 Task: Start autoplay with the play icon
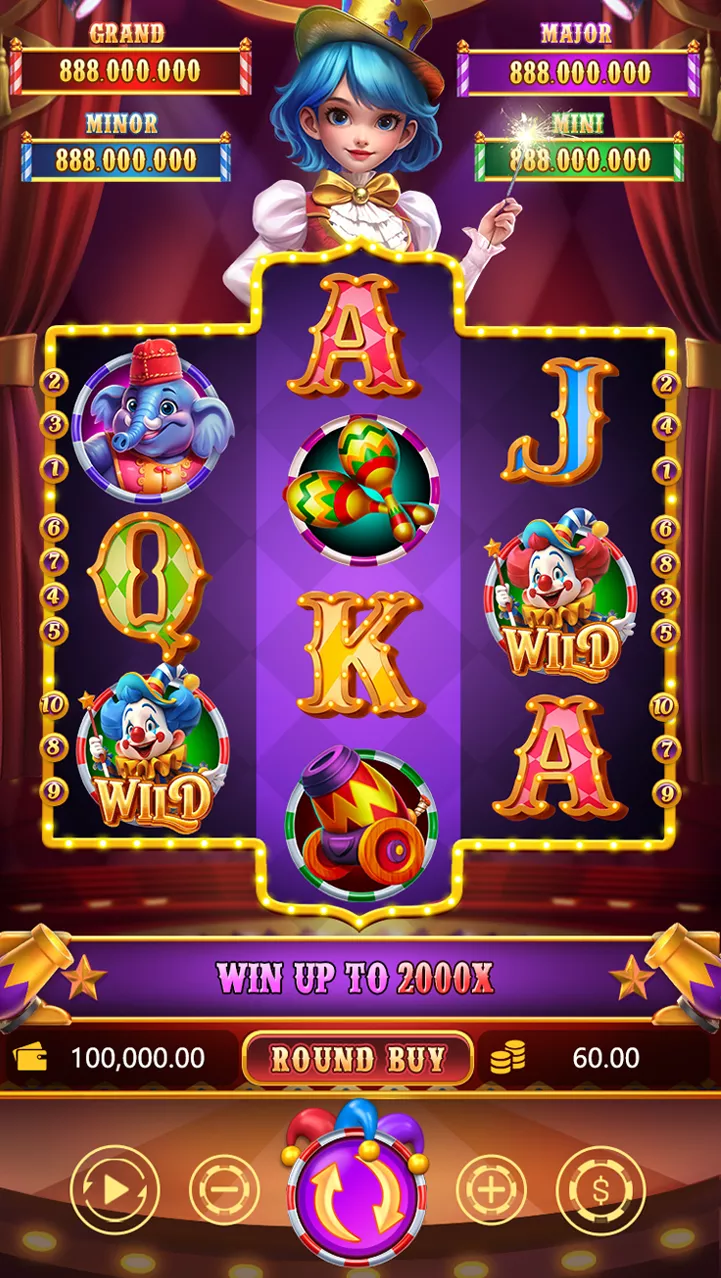115,1189
